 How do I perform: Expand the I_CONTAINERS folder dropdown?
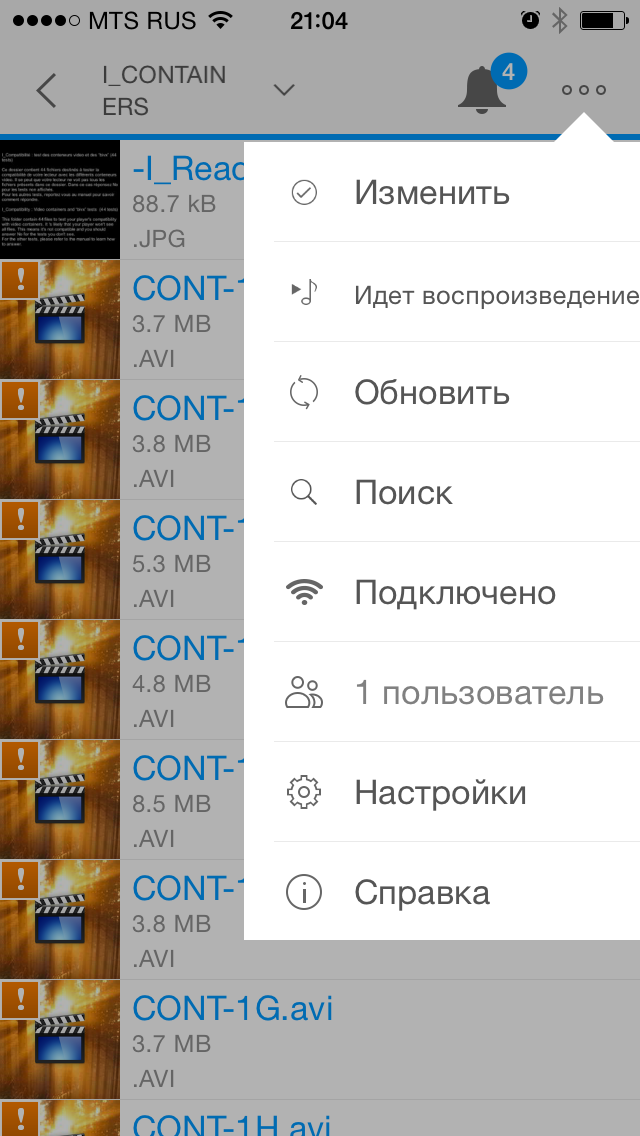click(x=284, y=90)
